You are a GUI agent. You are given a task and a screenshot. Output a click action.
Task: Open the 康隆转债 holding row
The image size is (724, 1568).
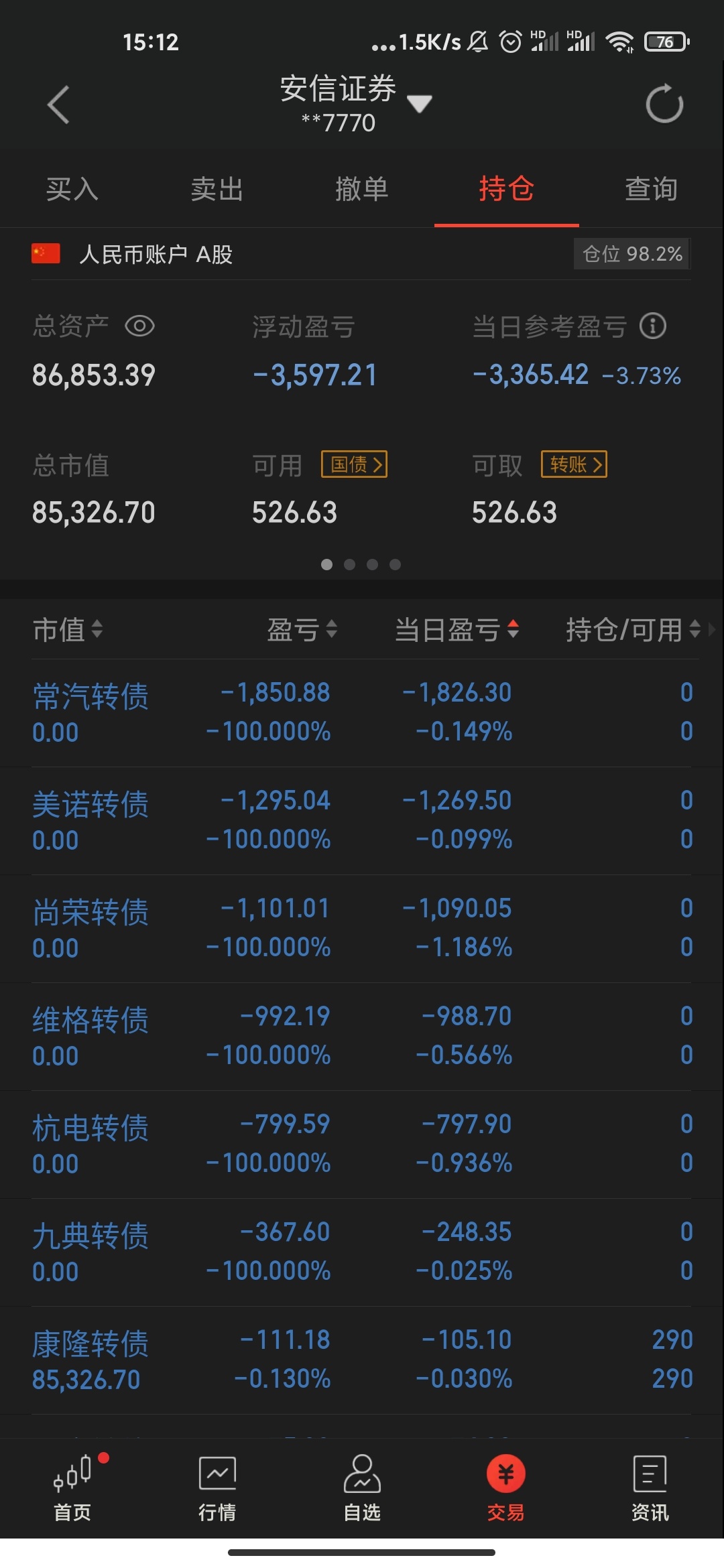tap(362, 1360)
